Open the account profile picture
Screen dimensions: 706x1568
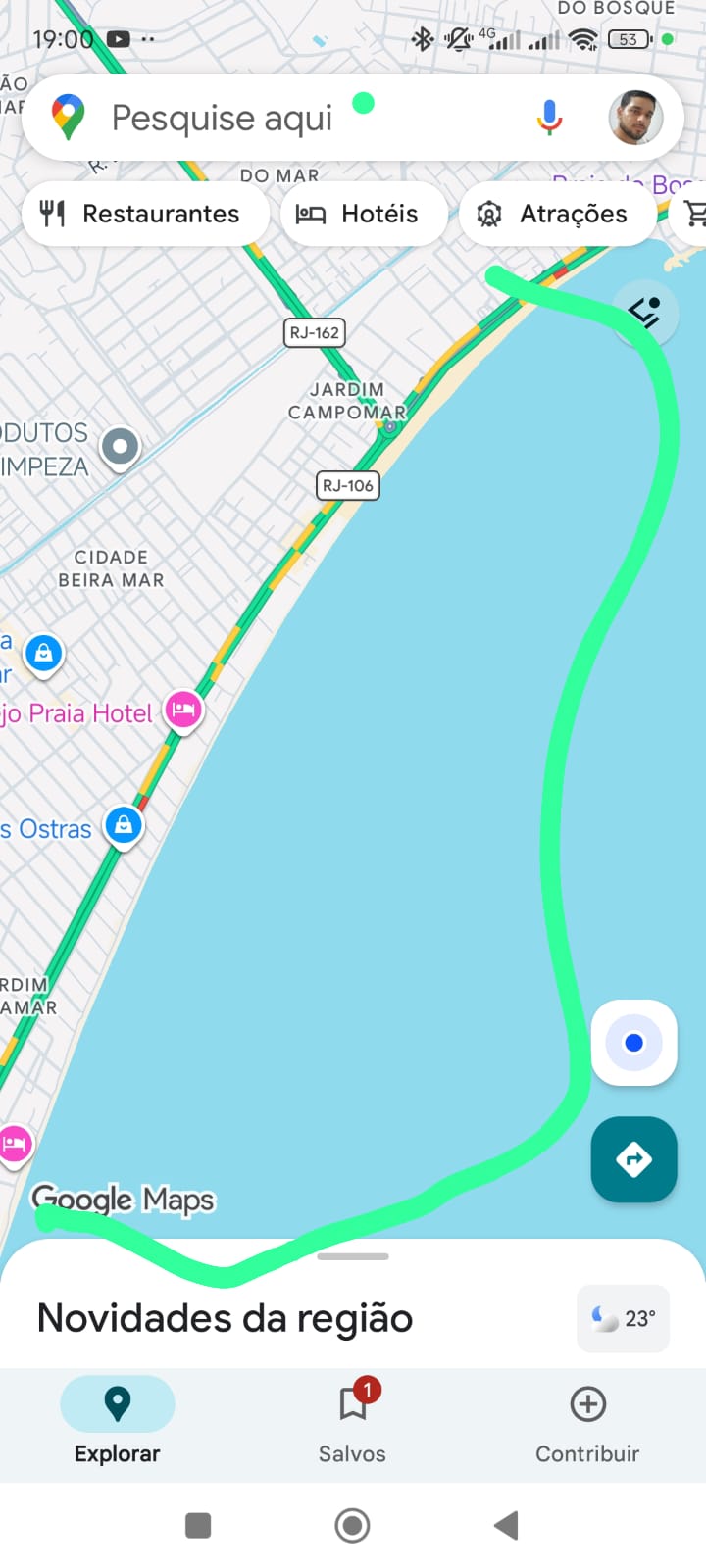635,118
